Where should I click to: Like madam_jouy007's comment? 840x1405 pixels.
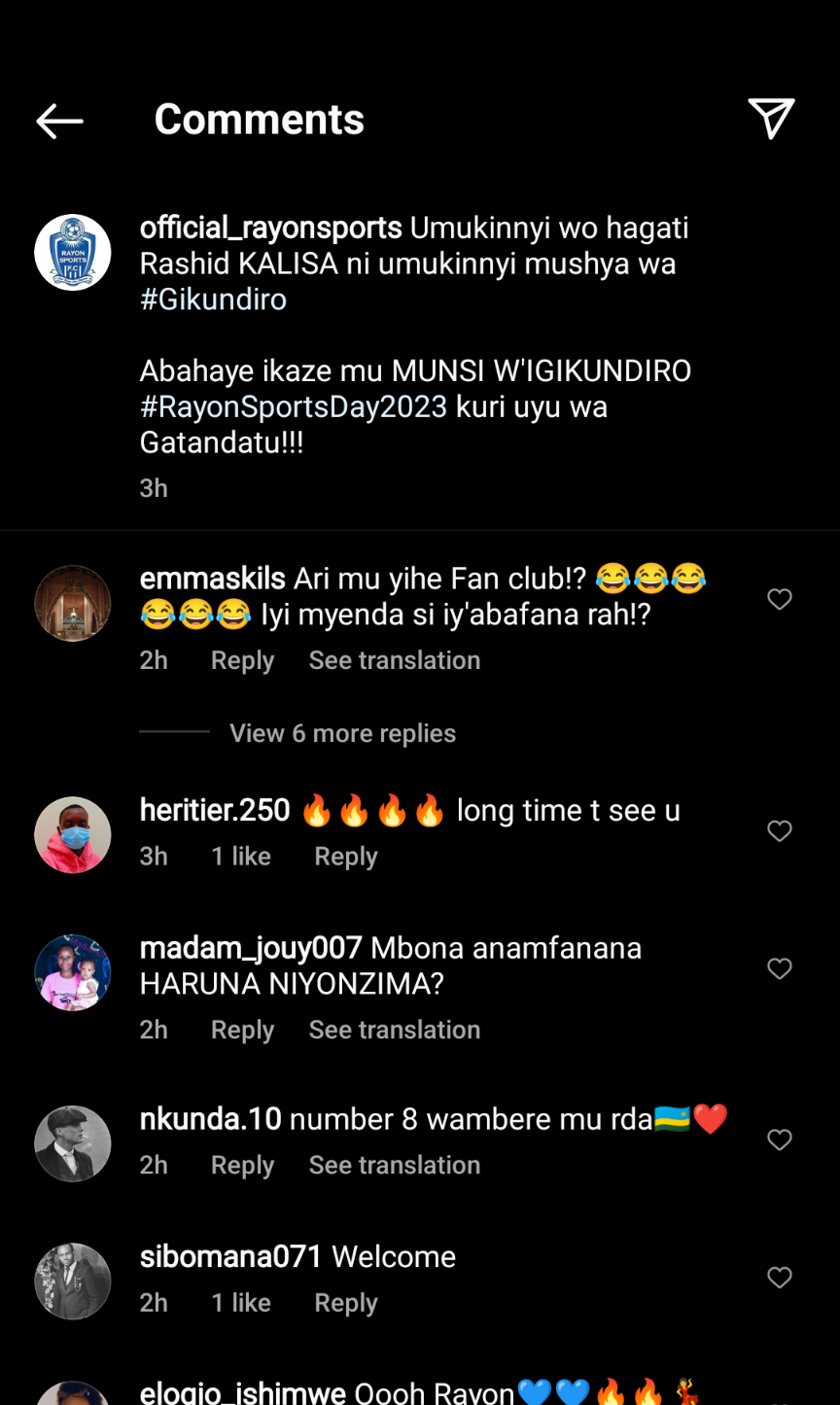pos(780,968)
